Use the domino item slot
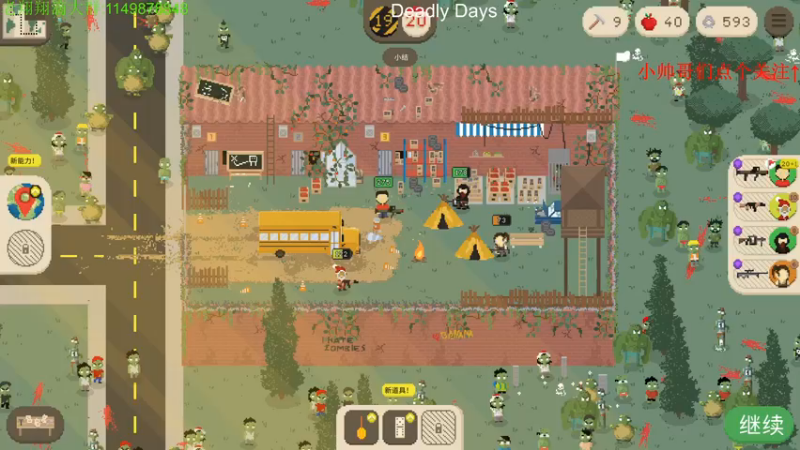The height and width of the screenshot is (450, 800). click(397, 427)
